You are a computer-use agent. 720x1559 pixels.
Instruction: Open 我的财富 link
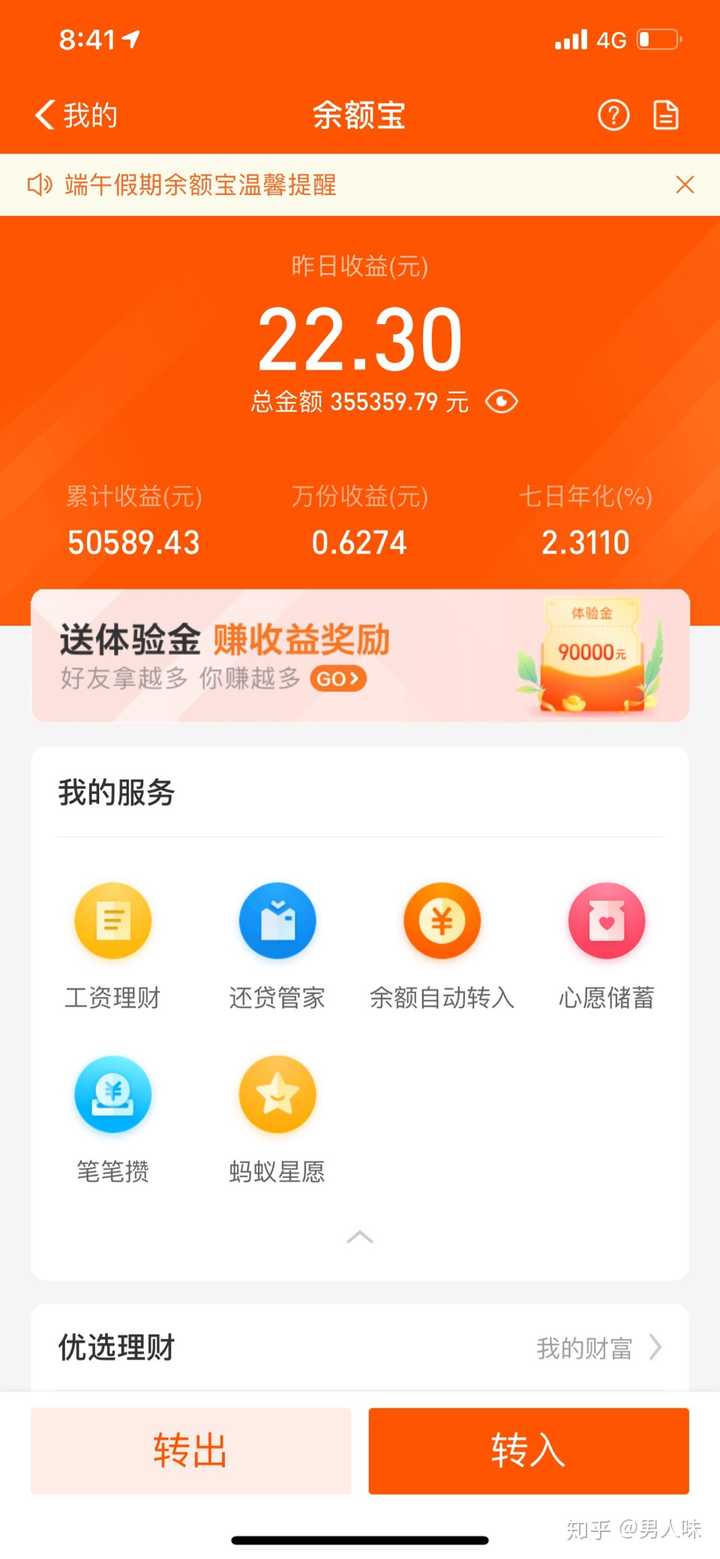coord(599,1348)
